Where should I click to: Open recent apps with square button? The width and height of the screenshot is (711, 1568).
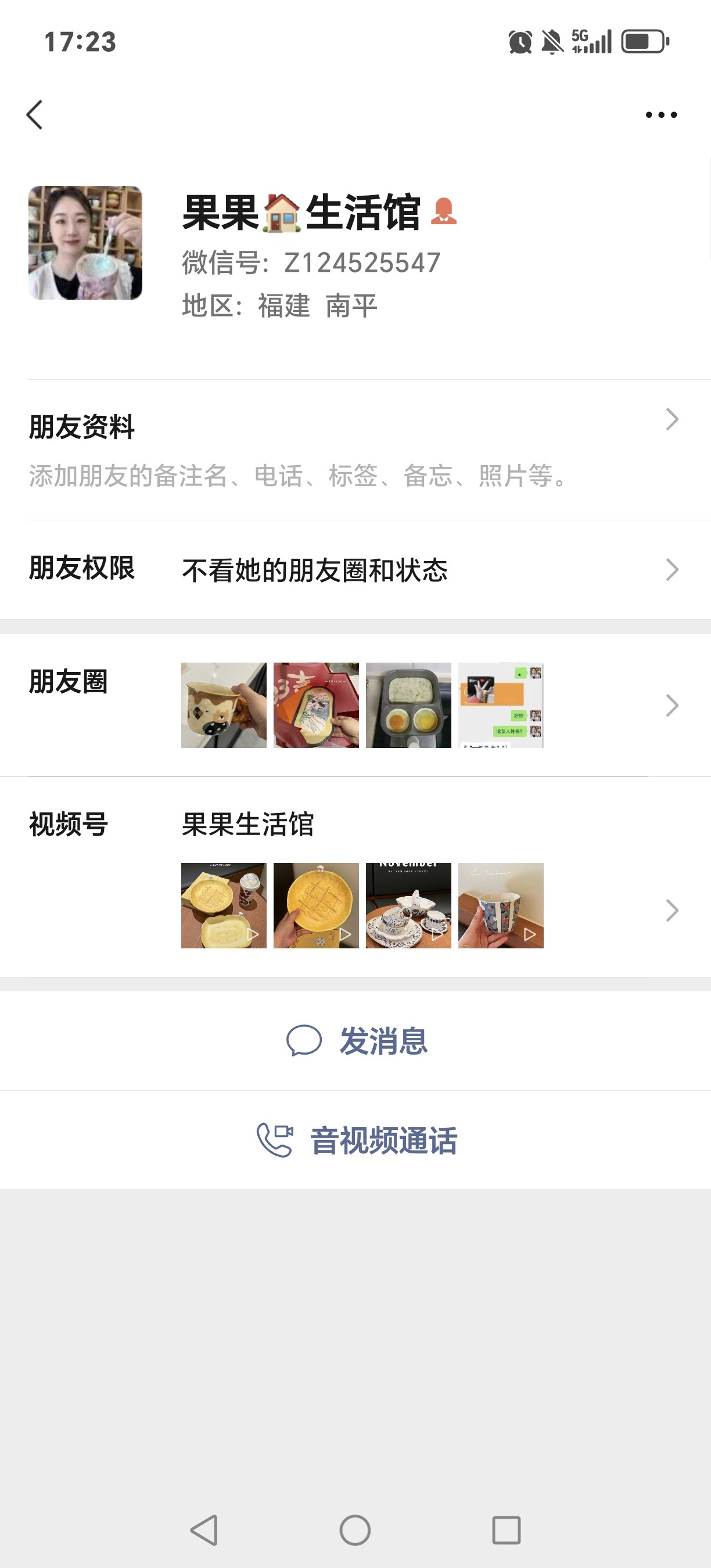coord(506,1530)
